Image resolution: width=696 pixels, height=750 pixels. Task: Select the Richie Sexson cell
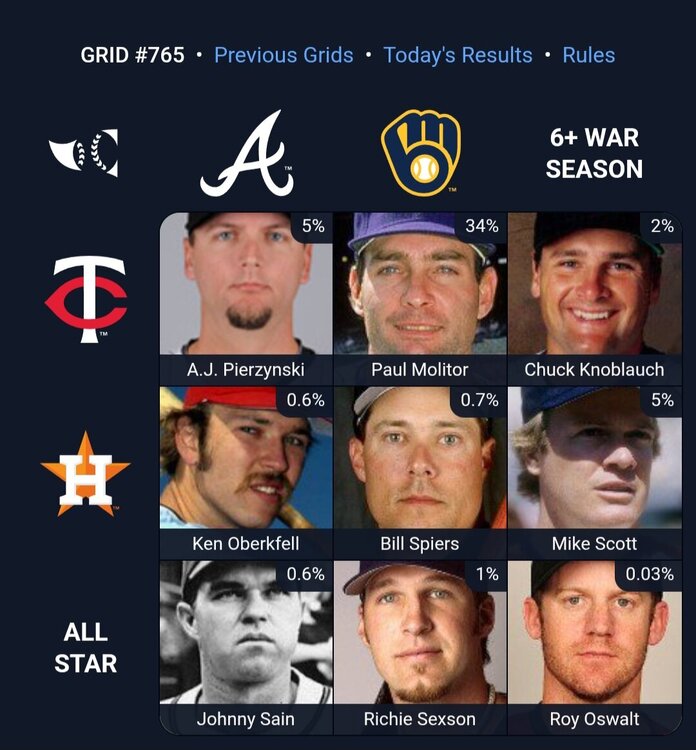[420, 647]
